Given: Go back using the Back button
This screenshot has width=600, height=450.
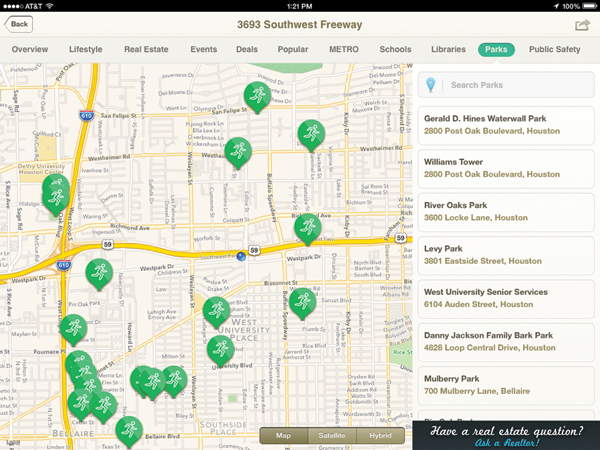Looking at the screenshot, I should click(x=20, y=23).
